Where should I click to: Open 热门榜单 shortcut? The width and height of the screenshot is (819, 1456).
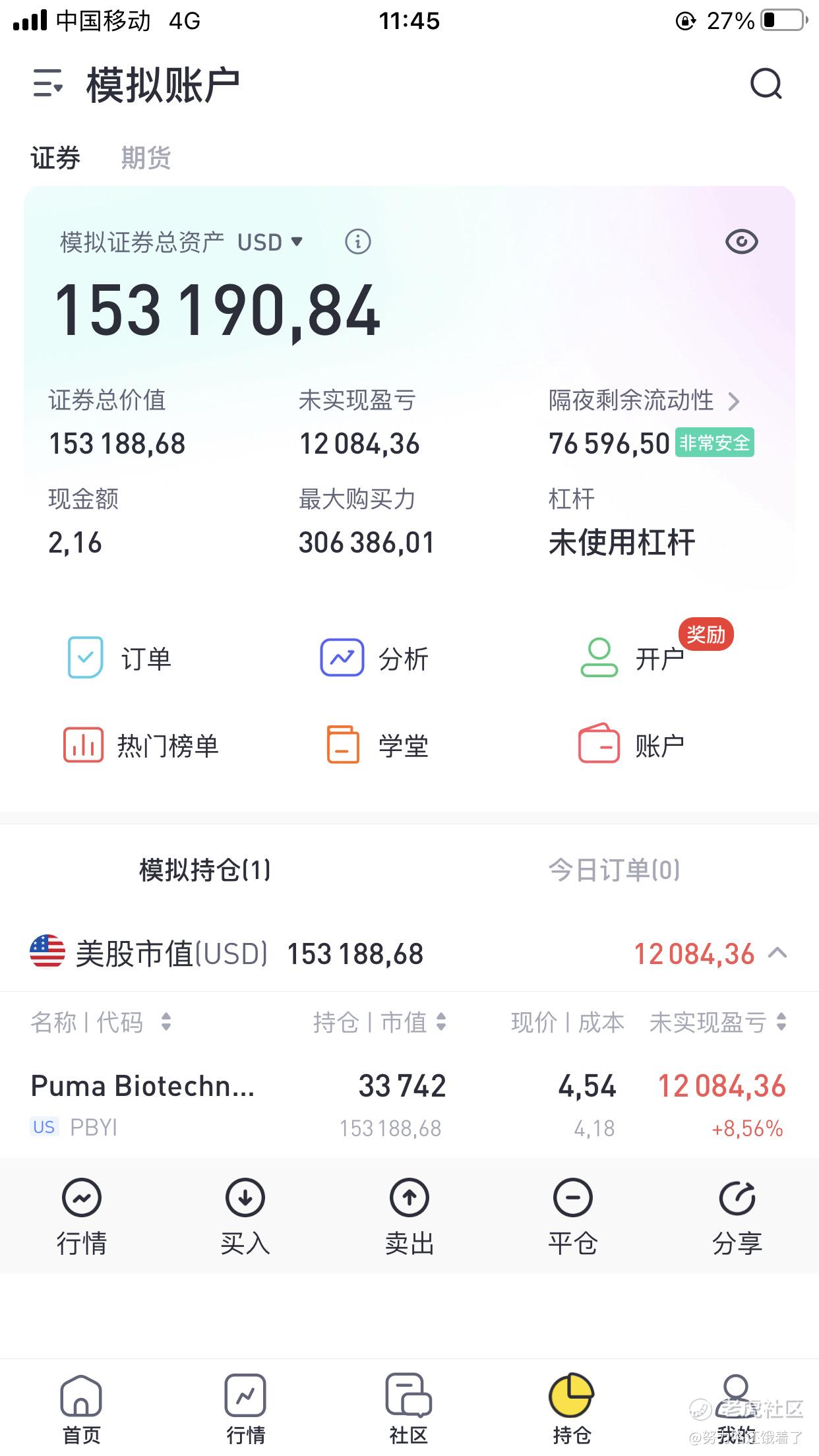coord(140,746)
